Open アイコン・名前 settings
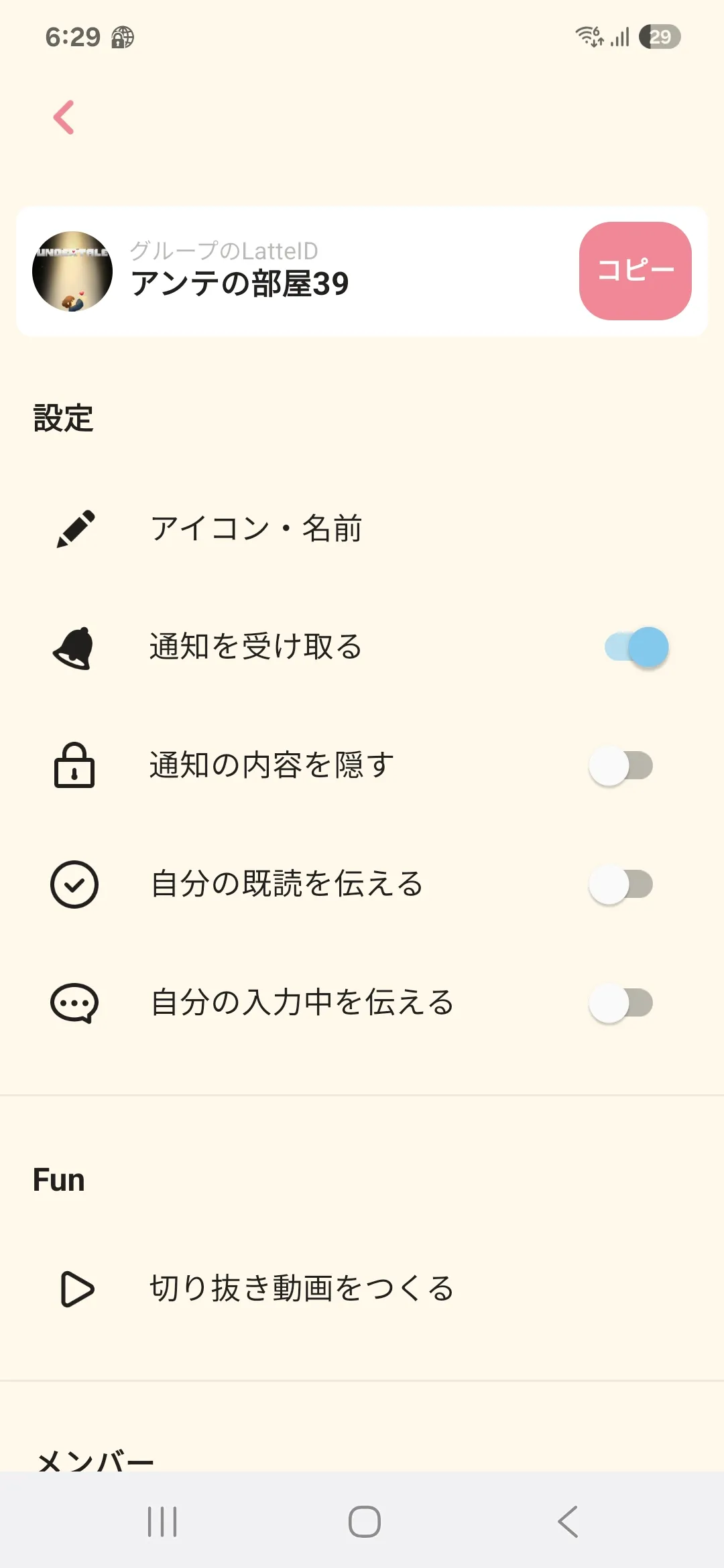 pos(256,529)
